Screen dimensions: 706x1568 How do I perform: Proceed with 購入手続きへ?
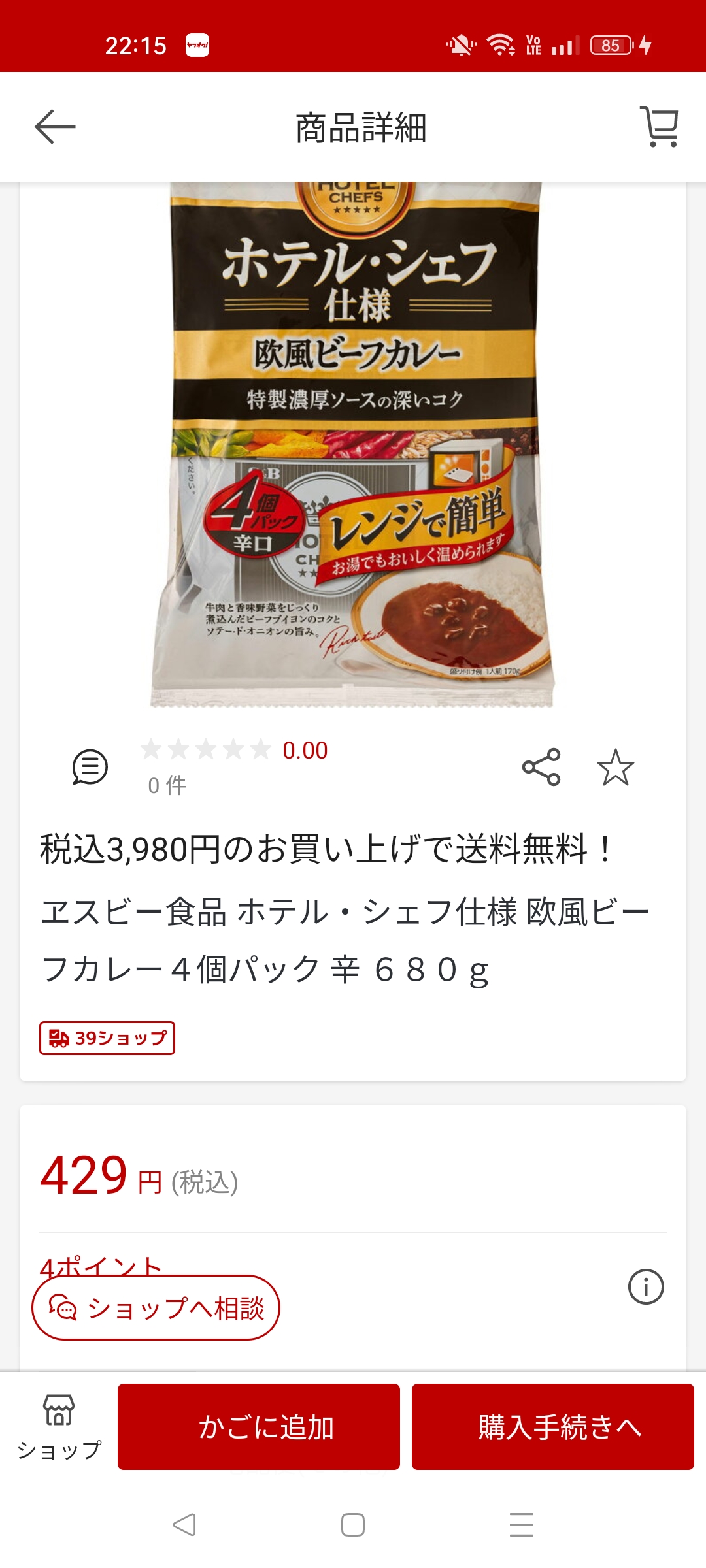[553, 1427]
